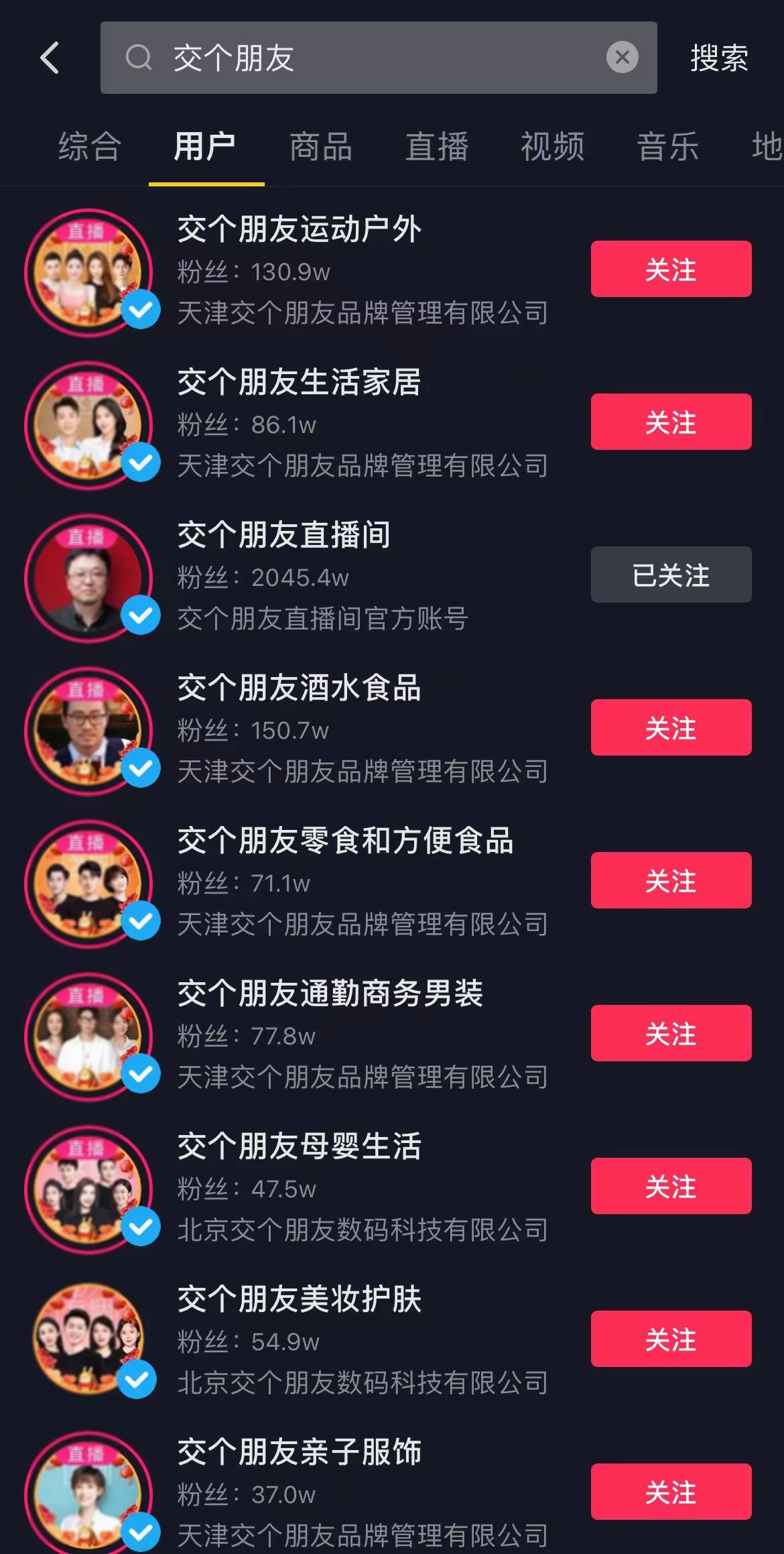Switch to the 视频 tab
This screenshot has height=1554, width=784.
tap(553, 146)
